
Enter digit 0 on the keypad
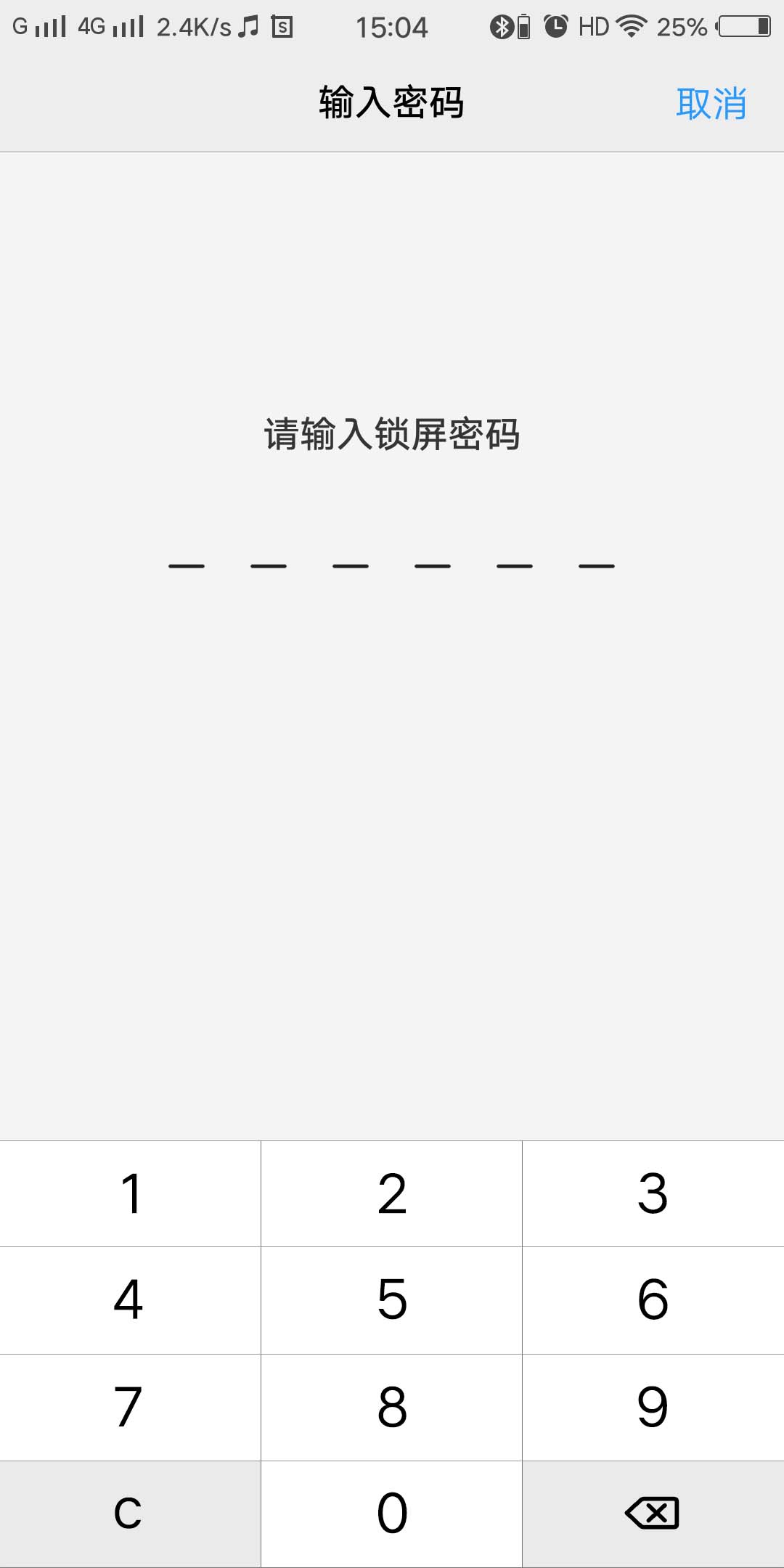[x=392, y=1514]
